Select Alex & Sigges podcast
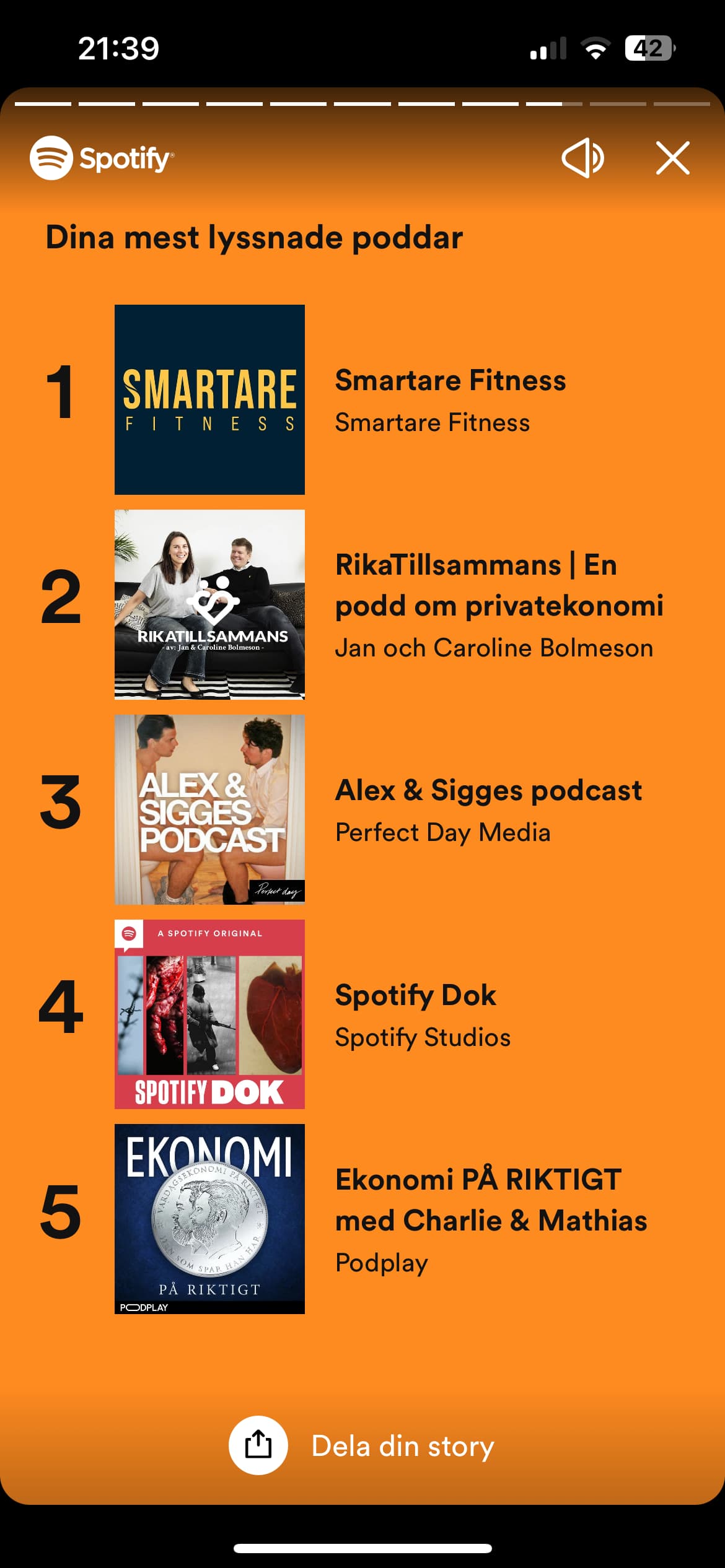 coord(362,809)
